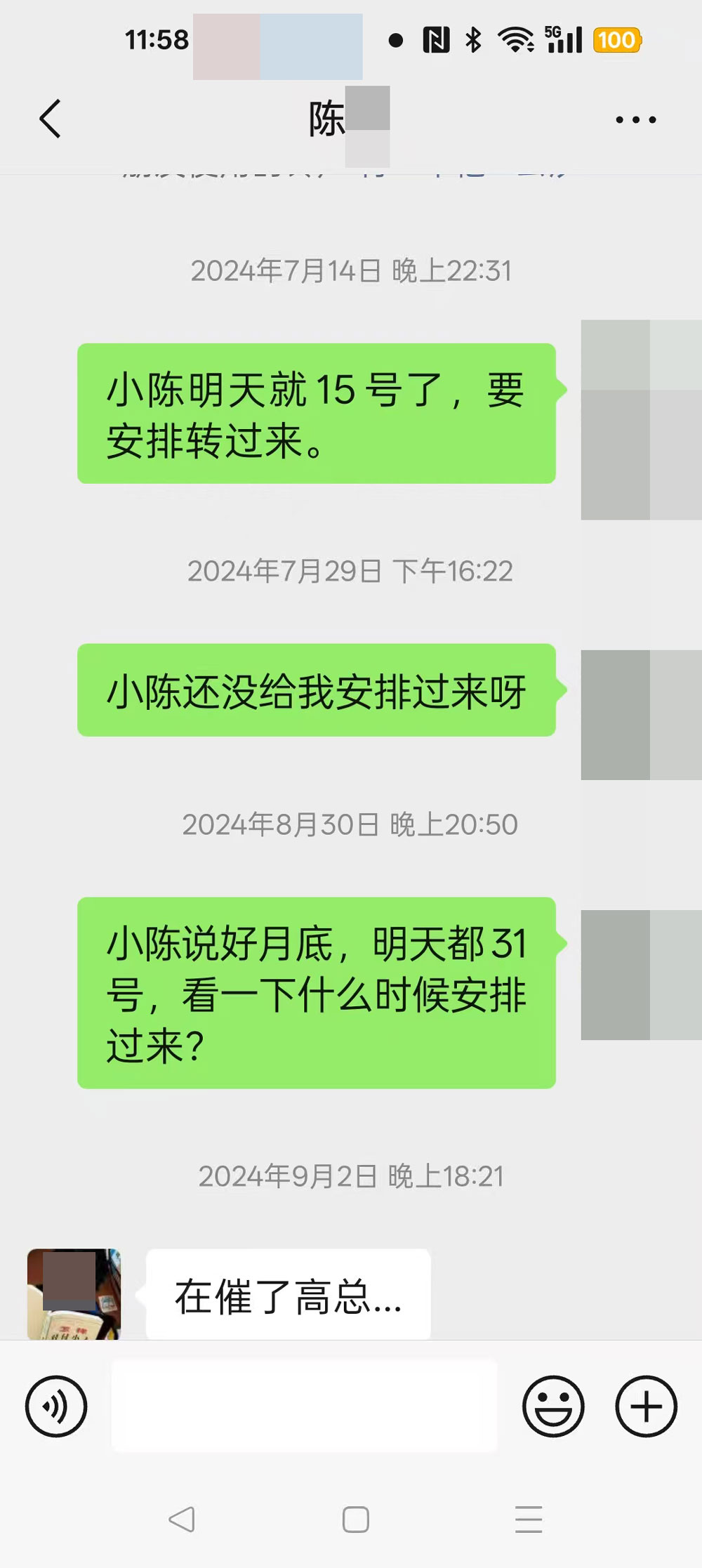Tap the contact's avatar beside 在催了高总

(x=74, y=1293)
